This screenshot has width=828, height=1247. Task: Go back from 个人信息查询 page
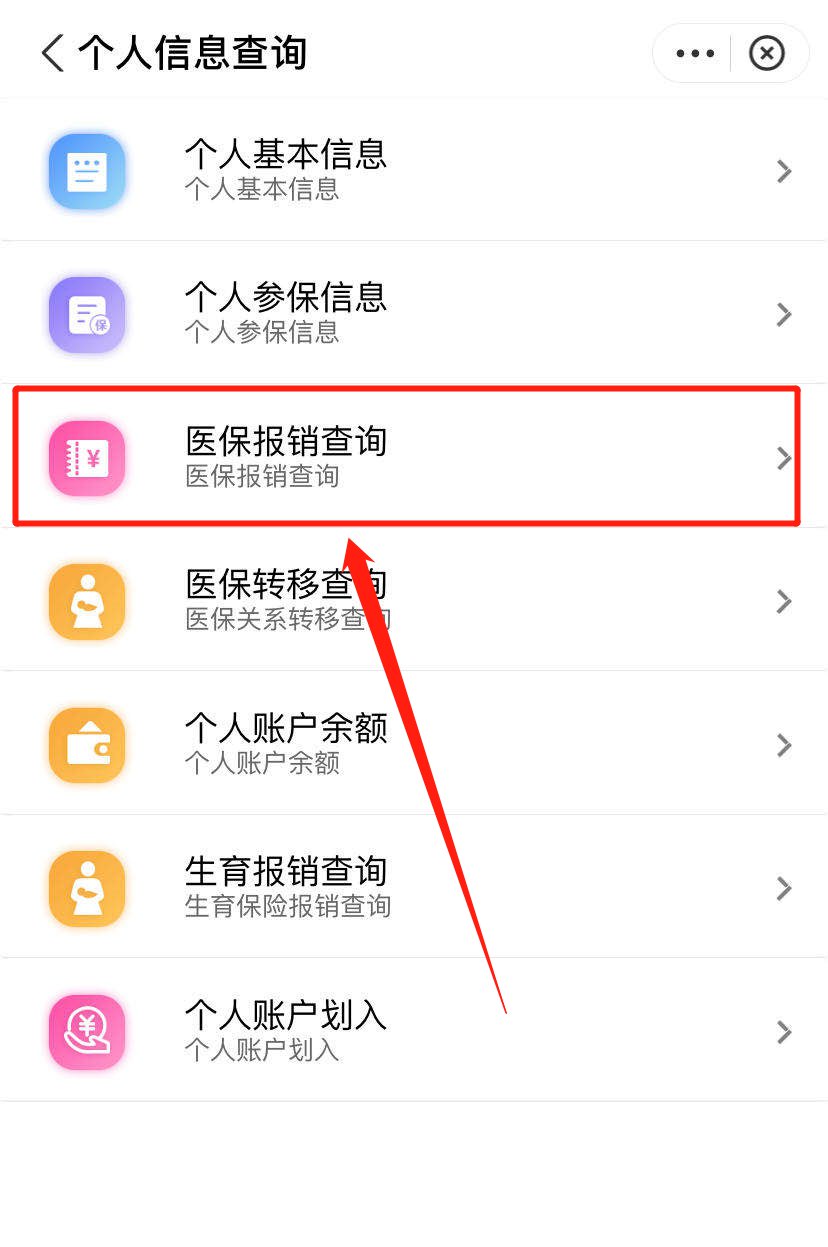[x=52, y=53]
